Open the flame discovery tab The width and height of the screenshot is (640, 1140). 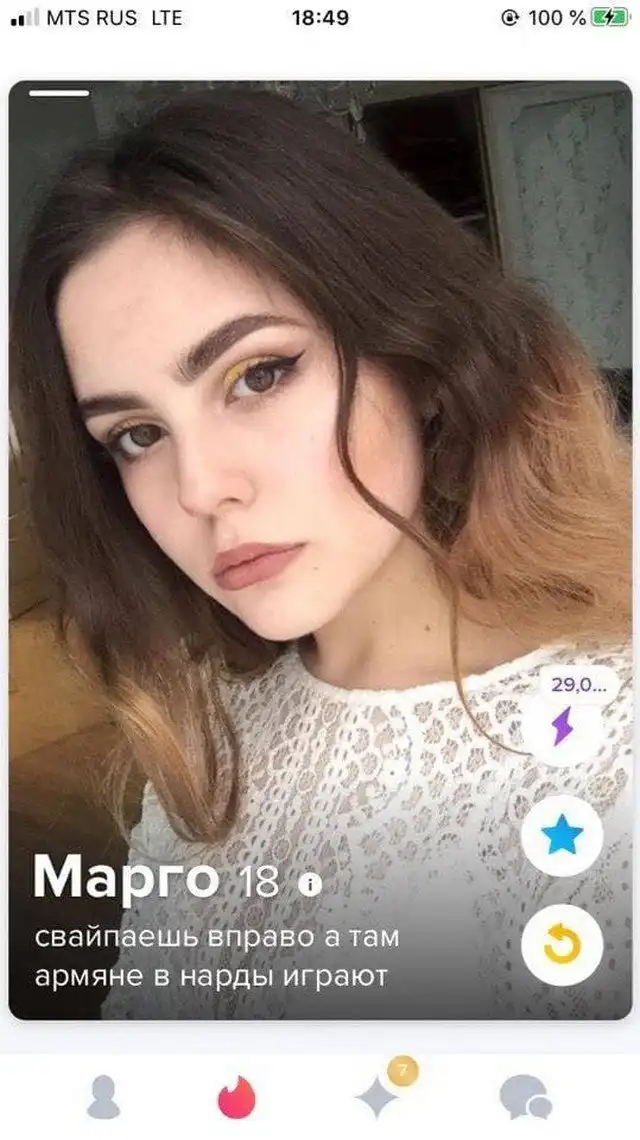tap(237, 1098)
